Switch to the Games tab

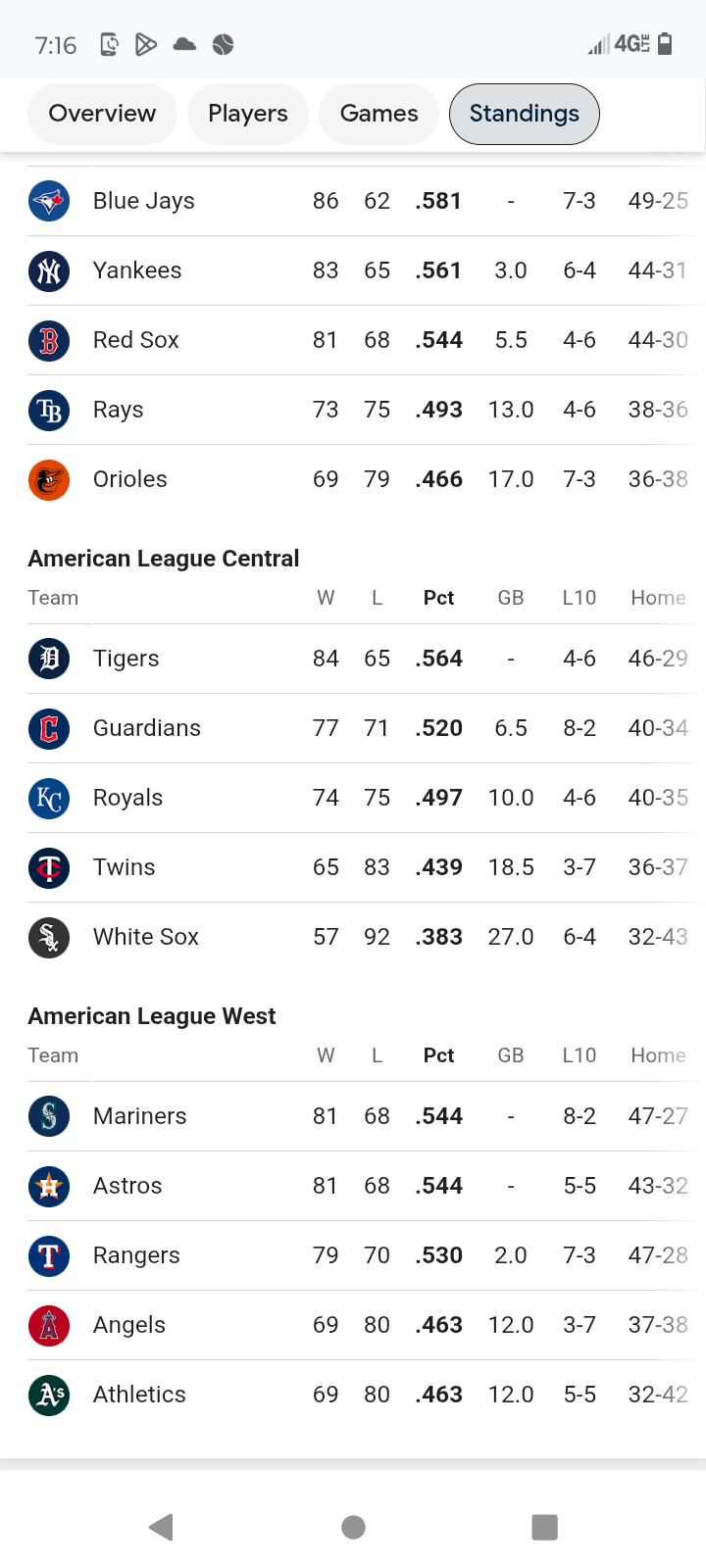pyautogui.click(x=378, y=114)
